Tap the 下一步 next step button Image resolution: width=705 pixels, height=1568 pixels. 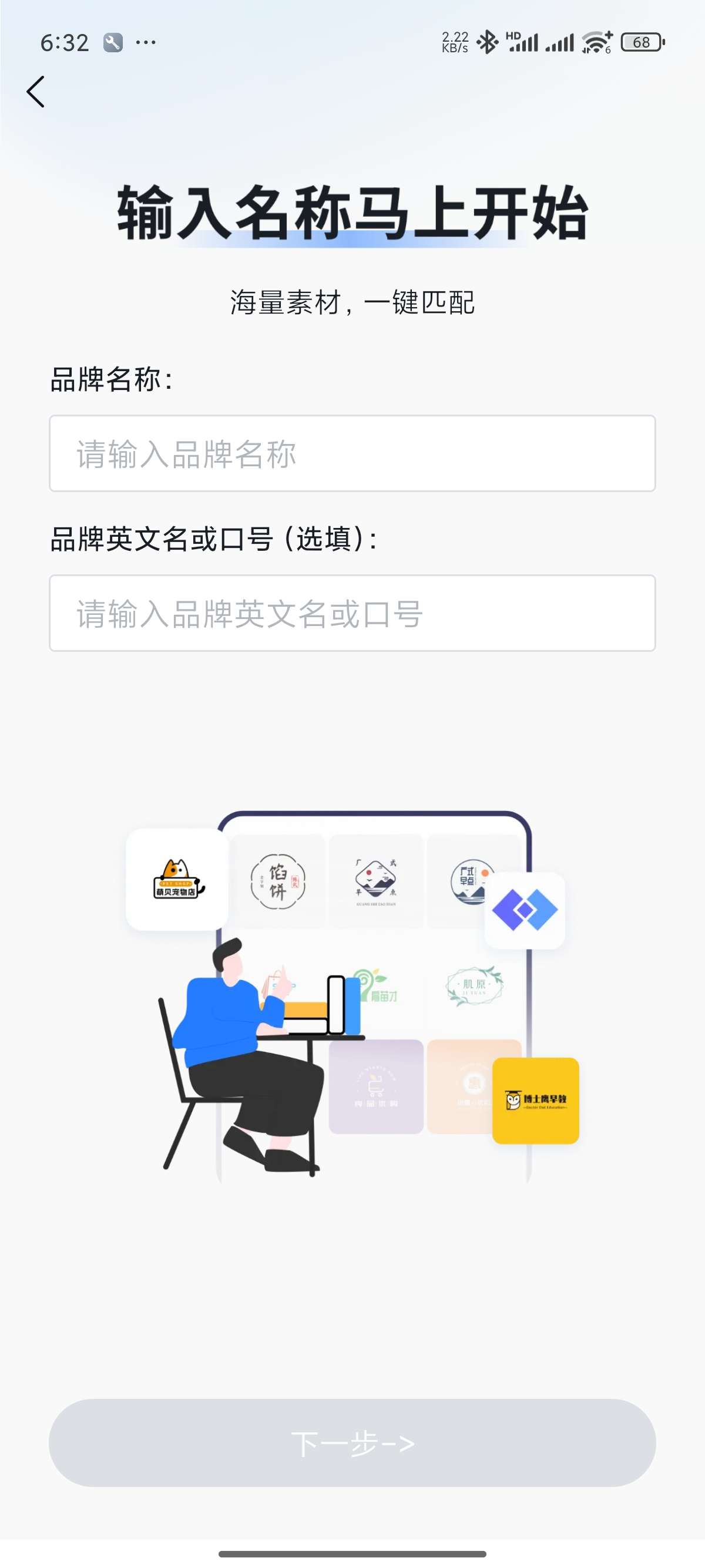tap(352, 1442)
